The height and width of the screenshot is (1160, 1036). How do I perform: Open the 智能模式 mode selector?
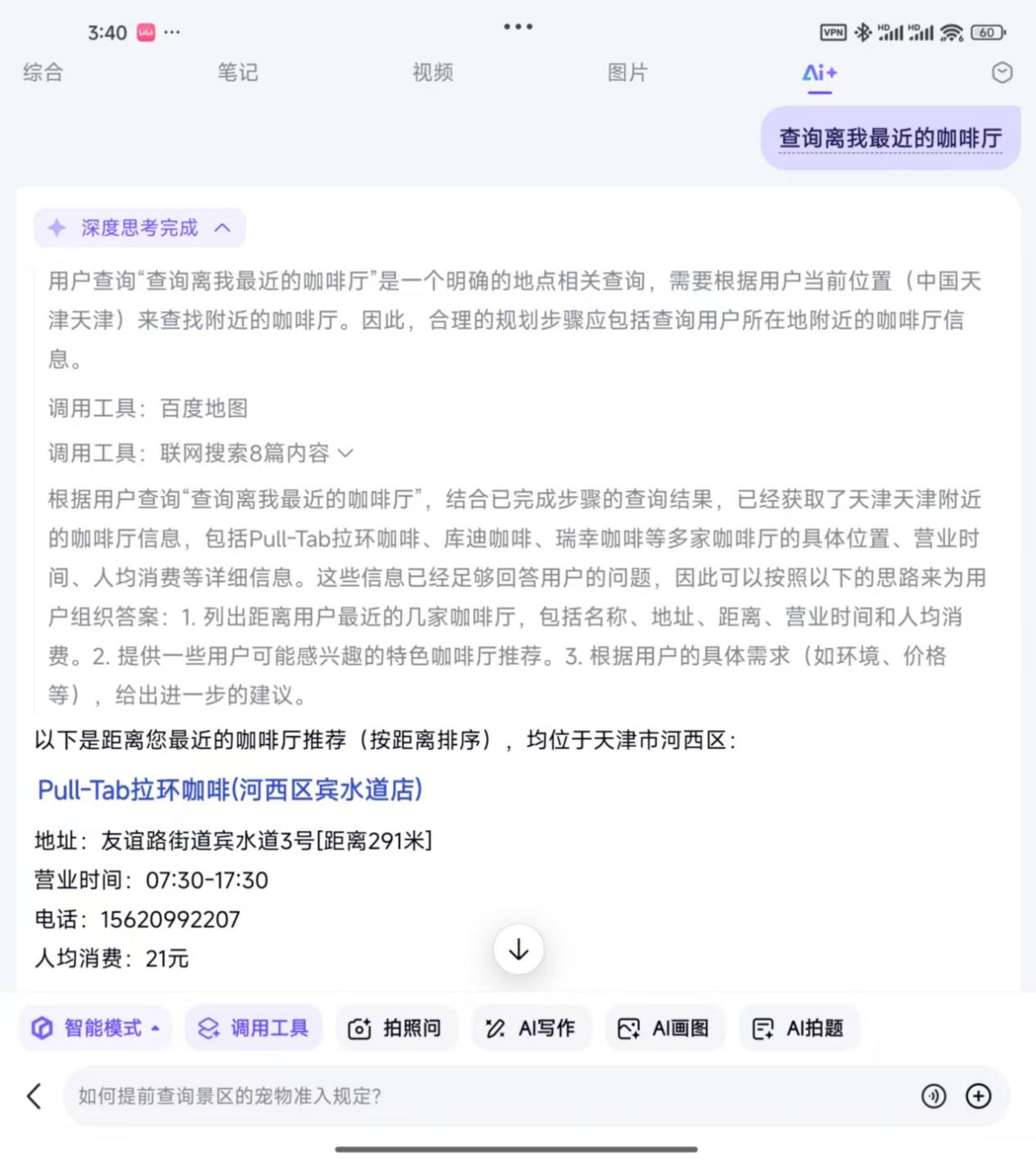pos(96,1028)
